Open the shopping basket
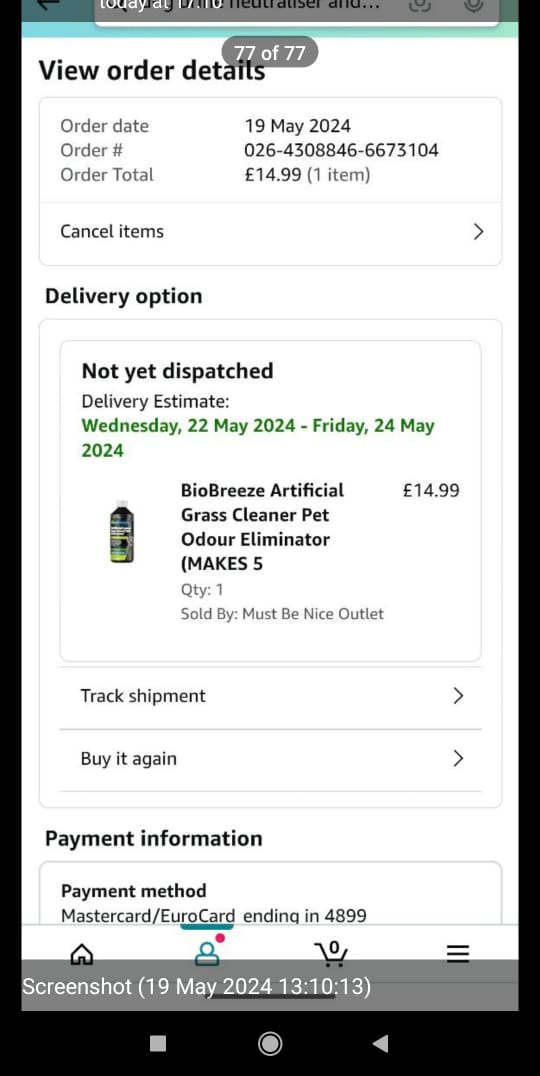 tap(331, 952)
